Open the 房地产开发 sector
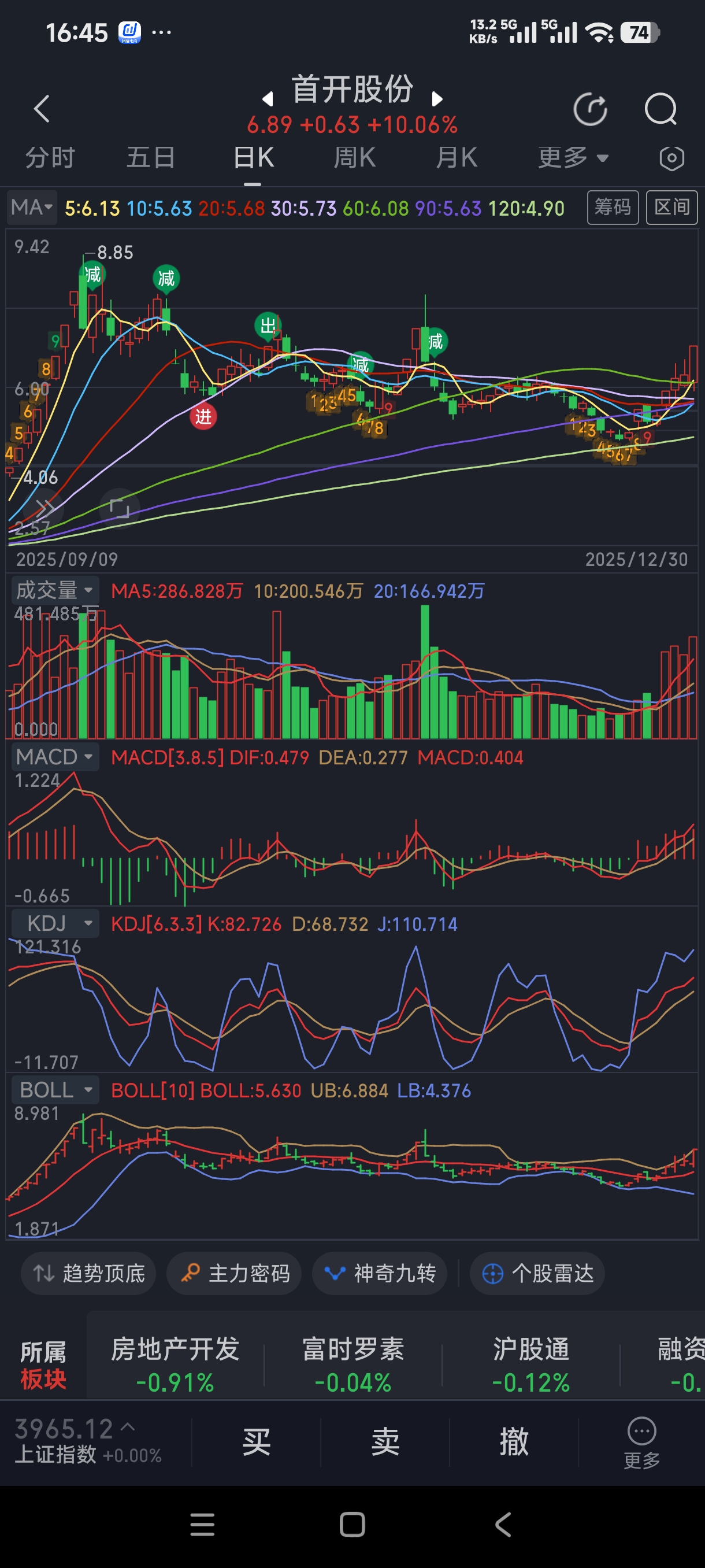Viewport: 705px width, 1568px height. 175,1364
